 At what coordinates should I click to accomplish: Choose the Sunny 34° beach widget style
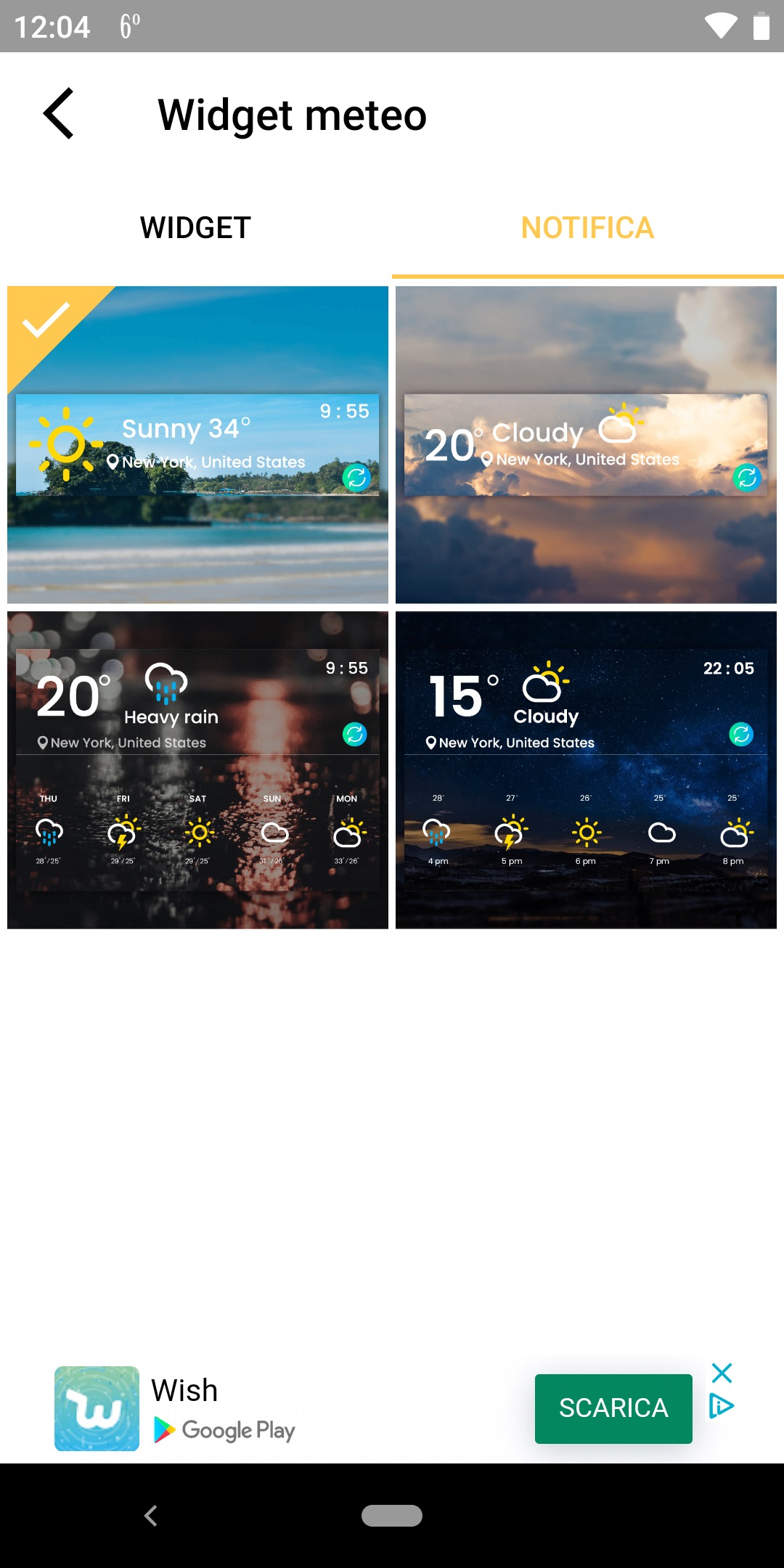pyautogui.click(x=197, y=444)
